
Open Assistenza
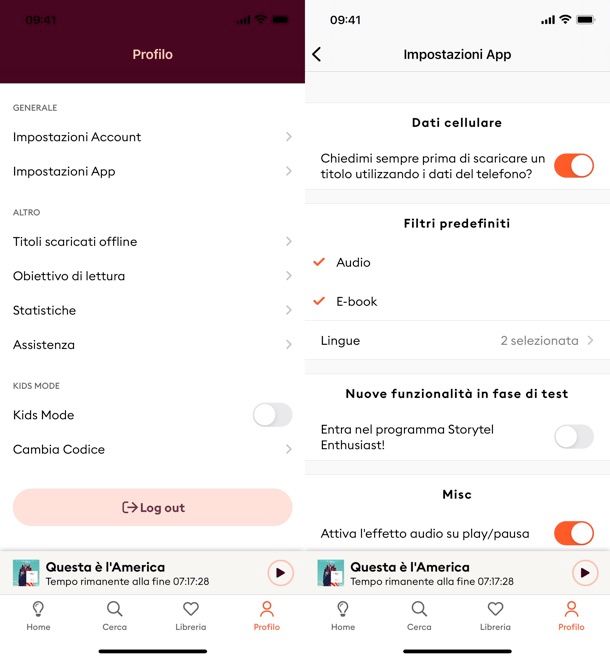click(152, 345)
